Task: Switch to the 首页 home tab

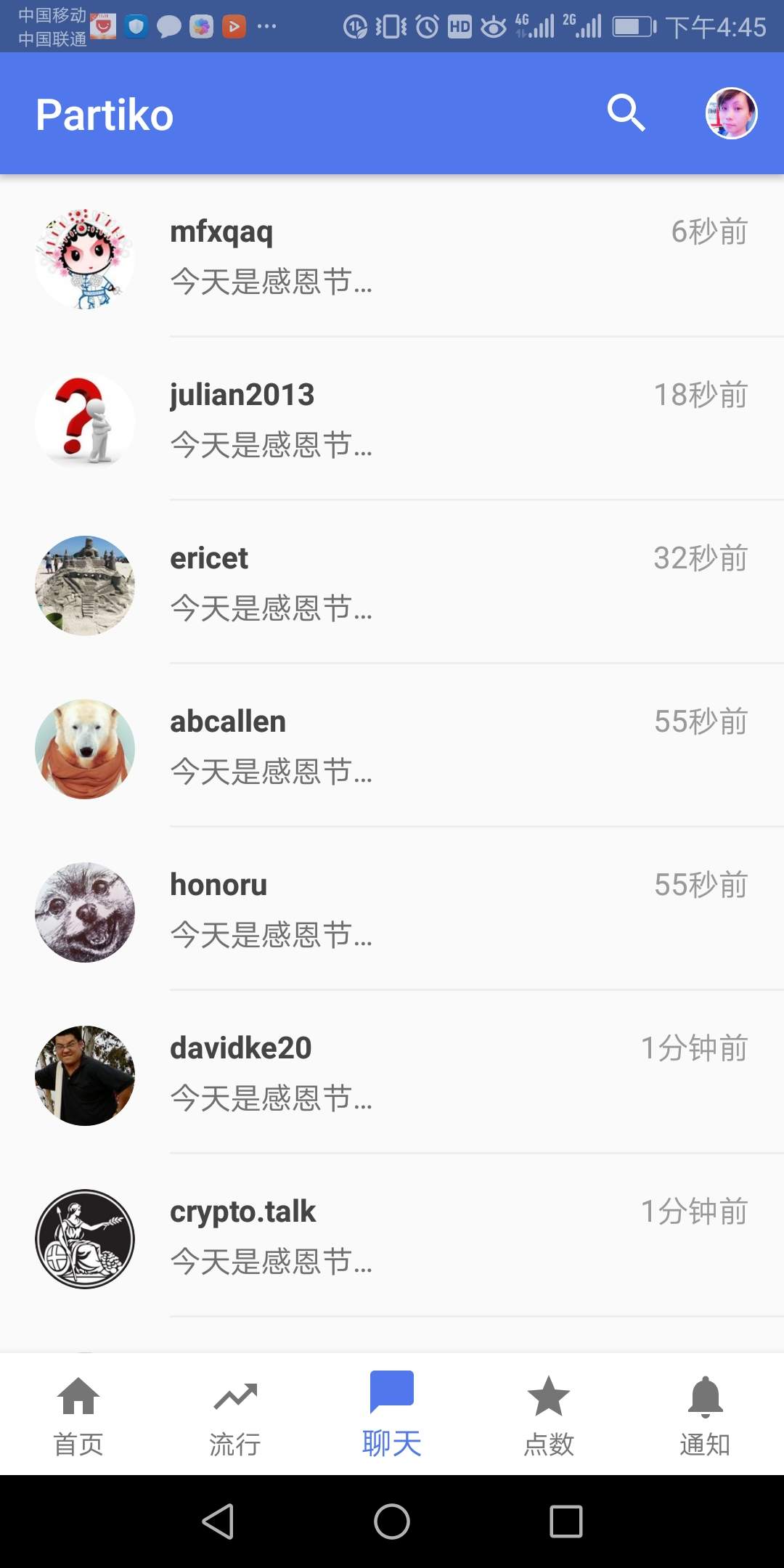Action: pyautogui.click(x=78, y=1414)
